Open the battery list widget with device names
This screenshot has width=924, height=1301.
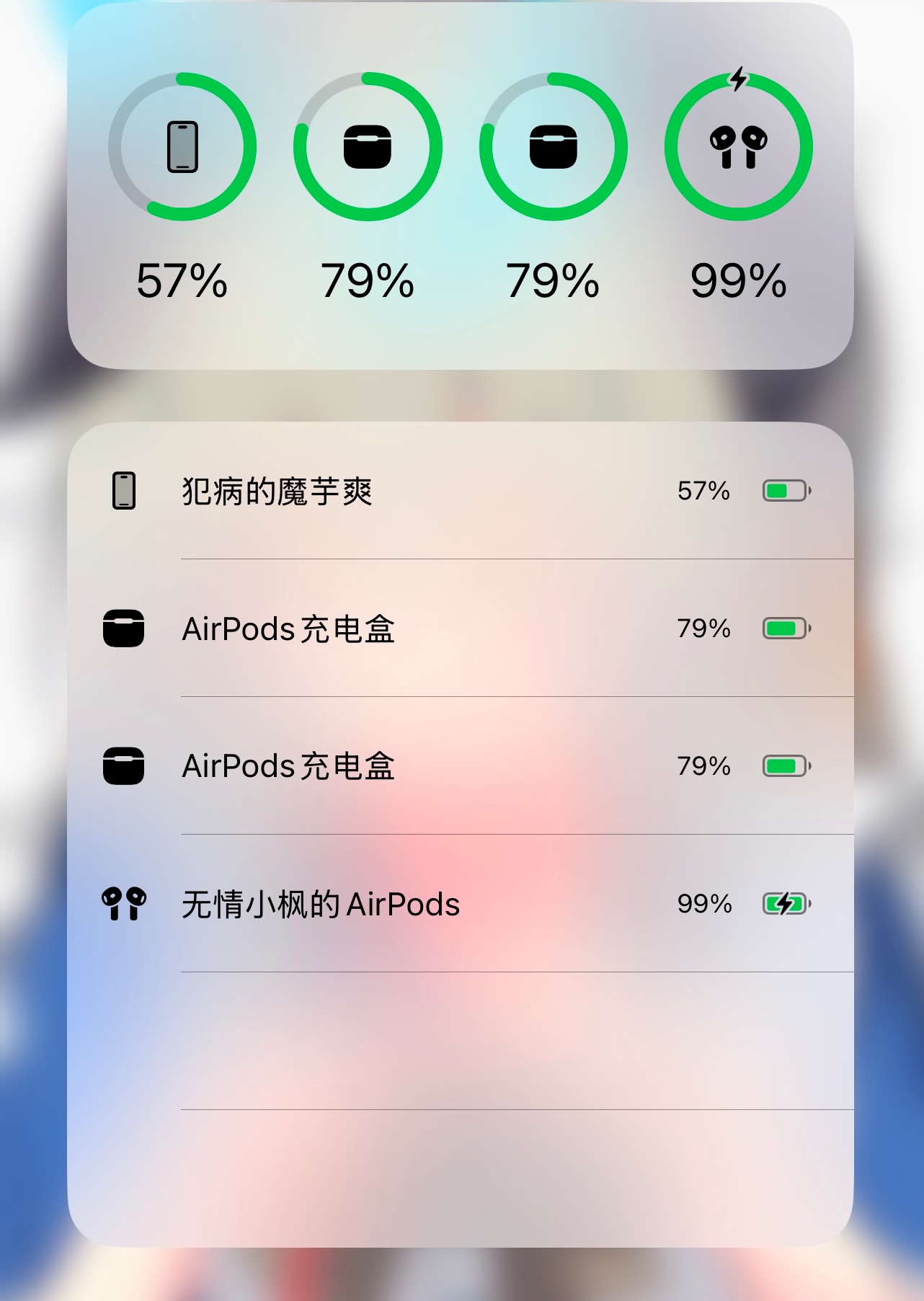(x=460, y=832)
